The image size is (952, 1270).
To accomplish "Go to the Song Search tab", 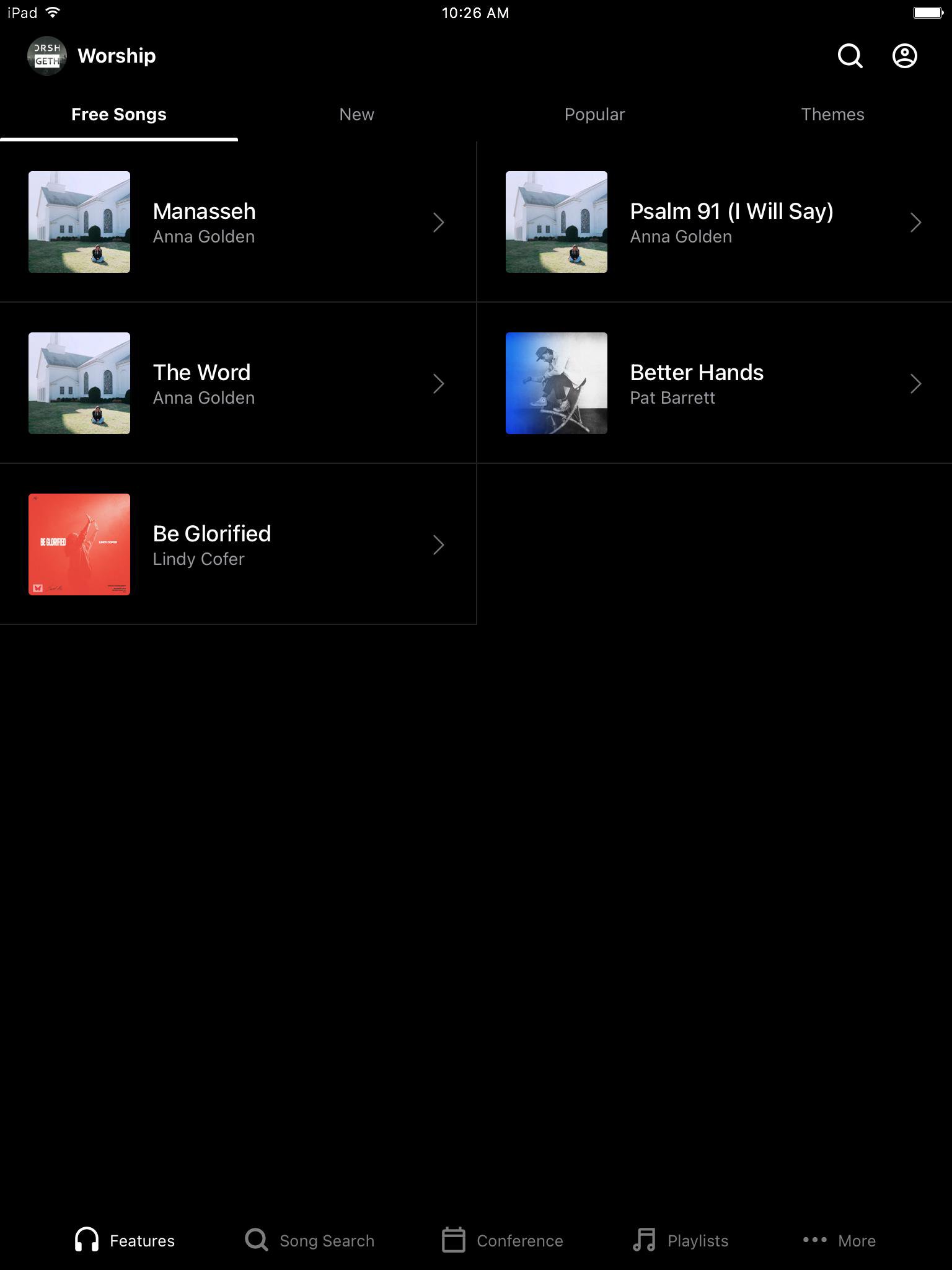I will point(310,1240).
